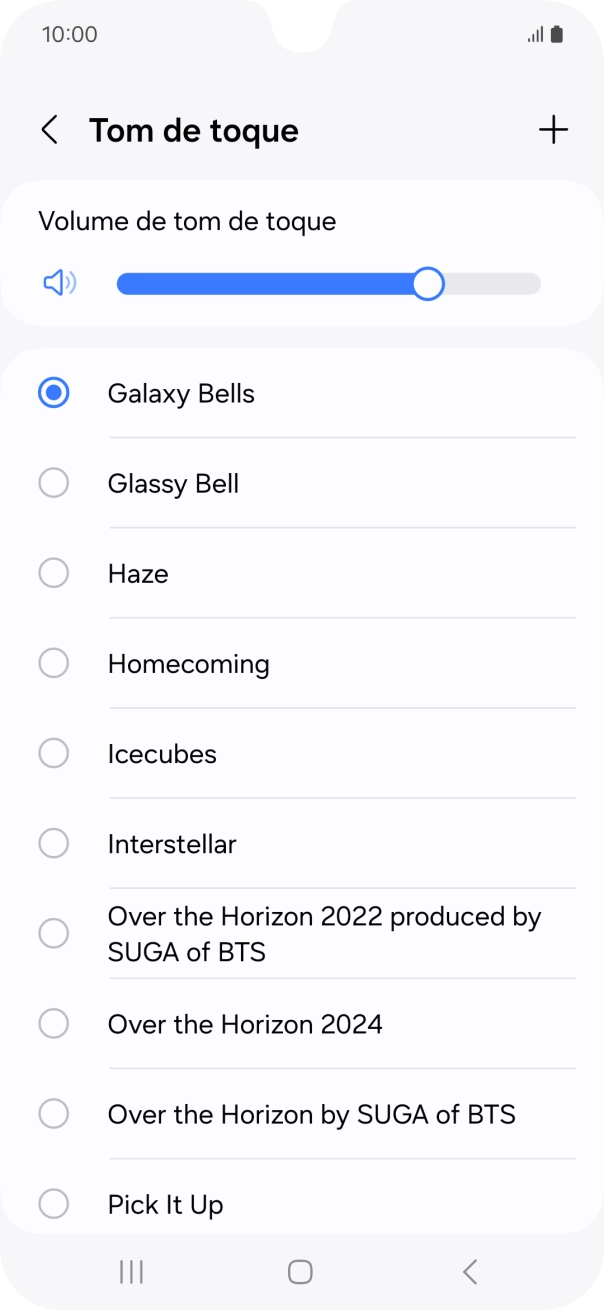The width and height of the screenshot is (604, 1310).
Task: Select Over the Horizon by SUGA of BTS
Action: coord(302,1114)
